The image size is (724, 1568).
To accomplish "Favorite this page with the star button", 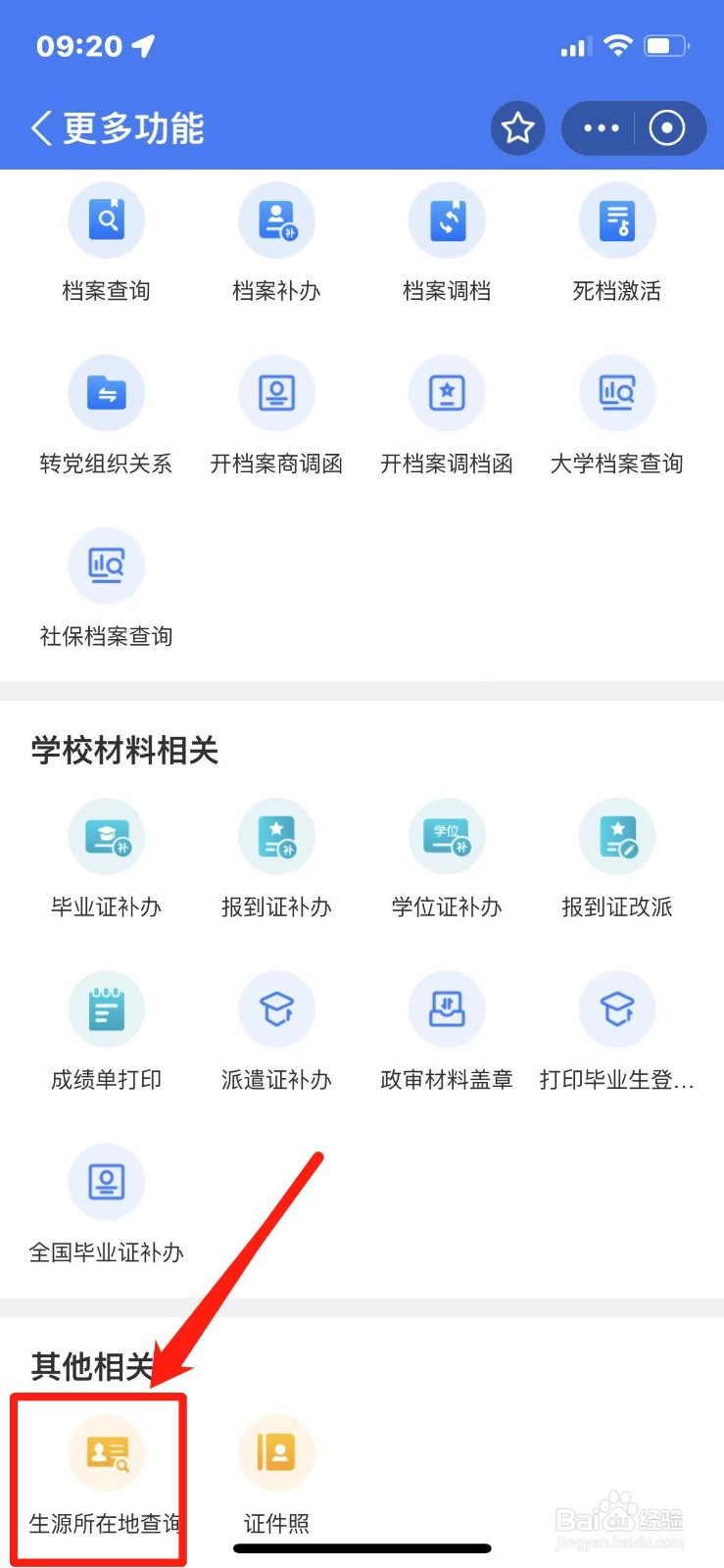I will [517, 127].
